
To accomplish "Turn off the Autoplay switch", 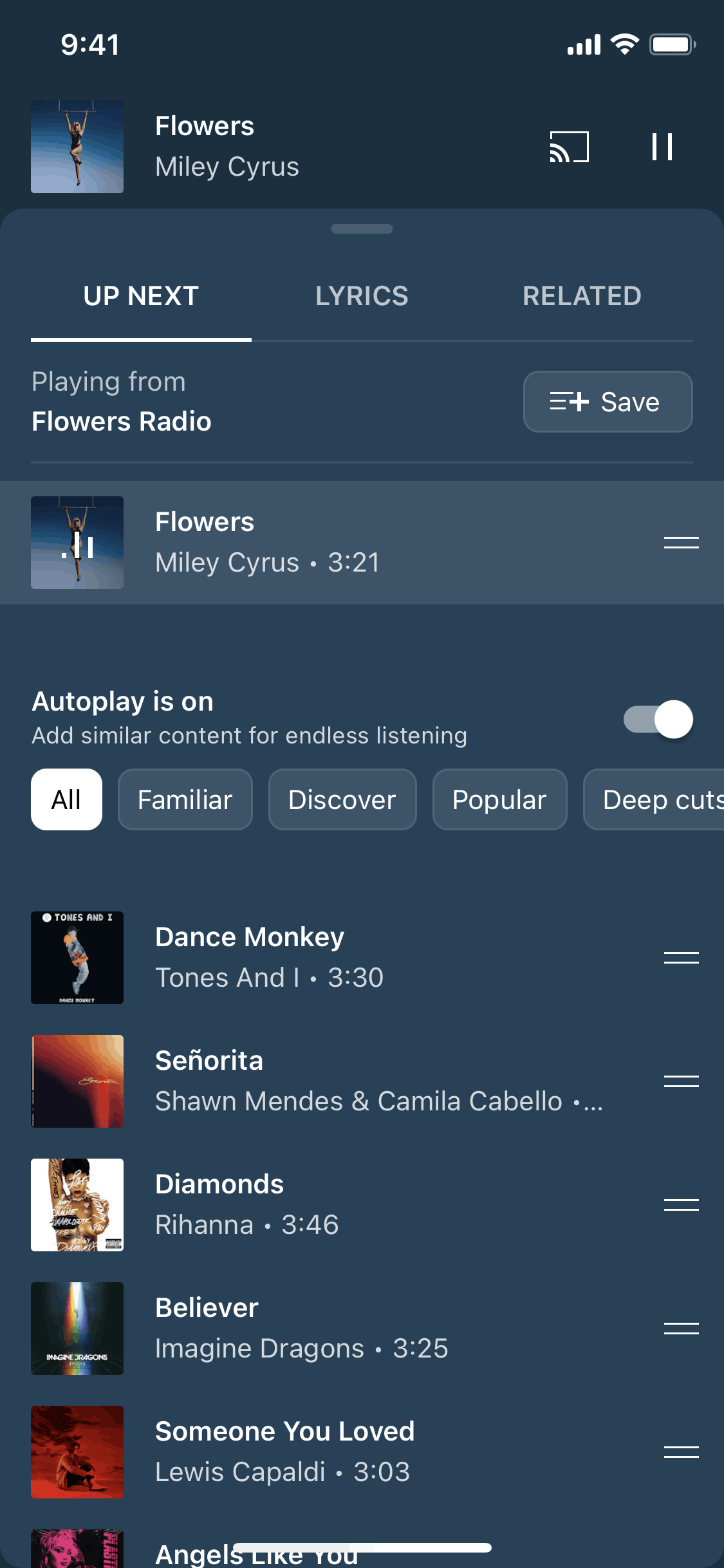I will click(658, 719).
